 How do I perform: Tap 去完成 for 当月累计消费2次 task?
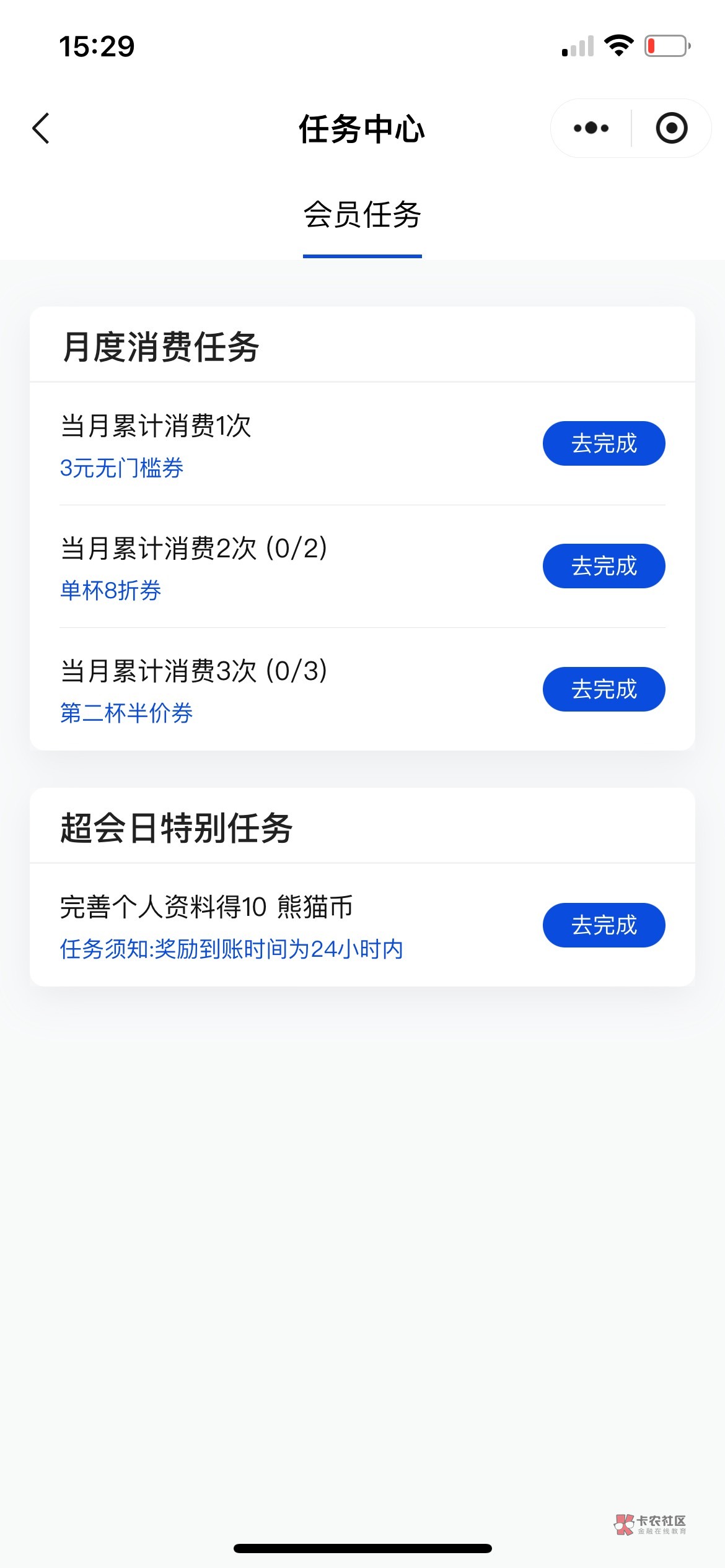pos(604,566)
